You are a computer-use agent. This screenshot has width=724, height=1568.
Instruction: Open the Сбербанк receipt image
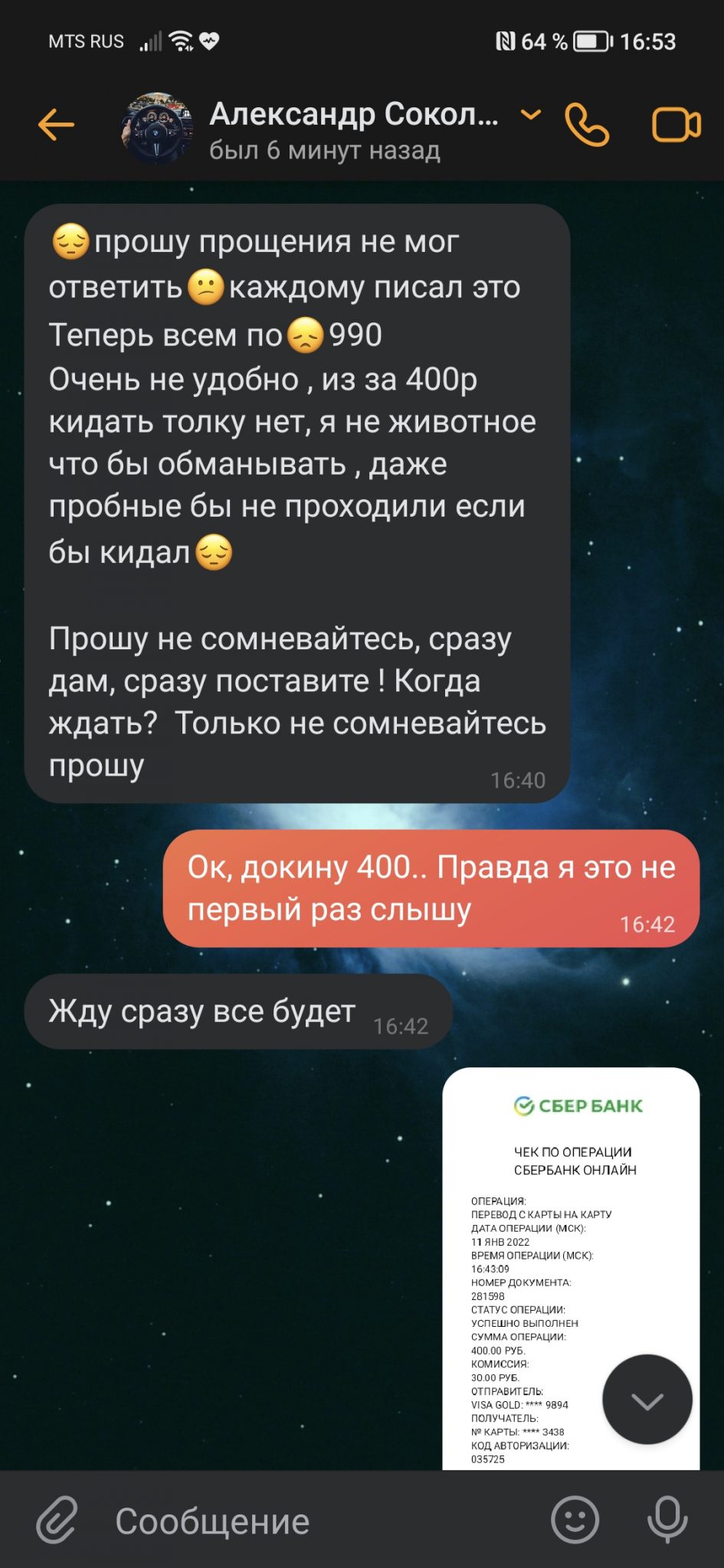(571, 1269)
